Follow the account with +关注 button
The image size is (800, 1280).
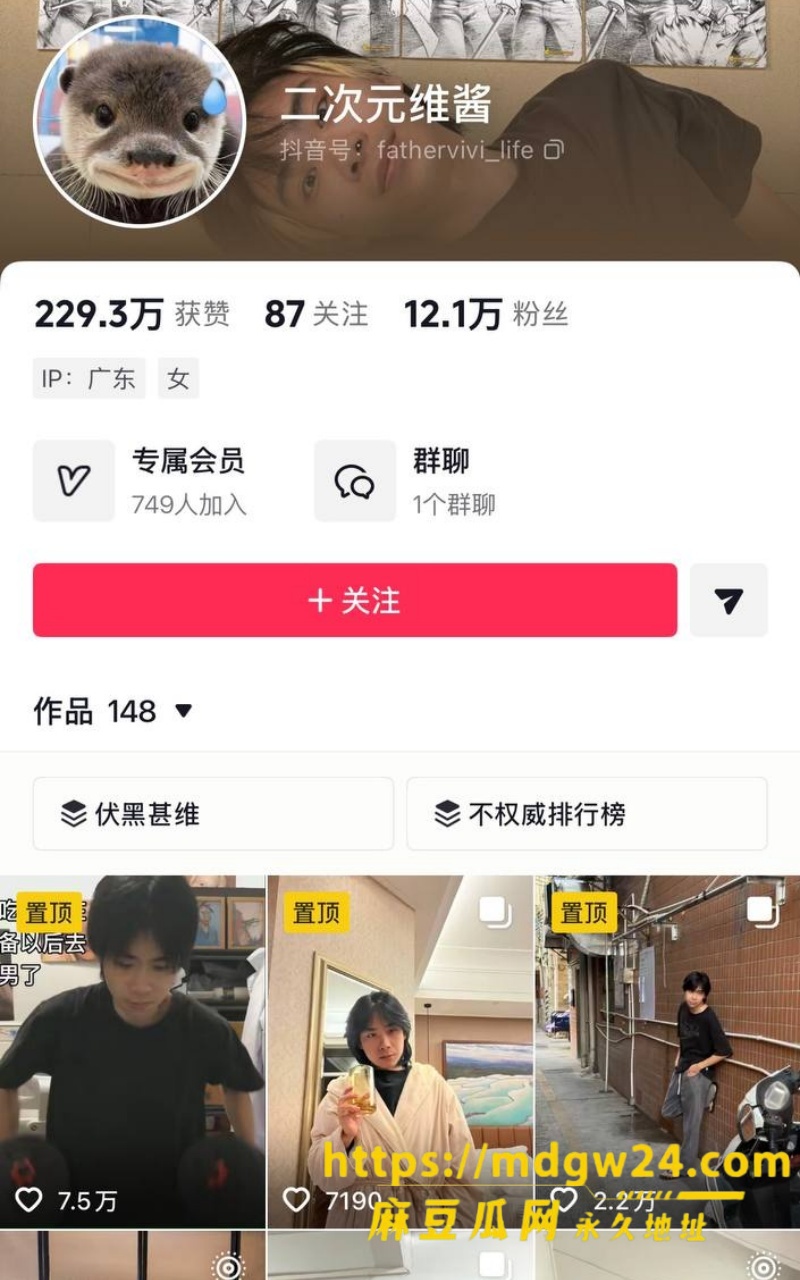point(355,600)
